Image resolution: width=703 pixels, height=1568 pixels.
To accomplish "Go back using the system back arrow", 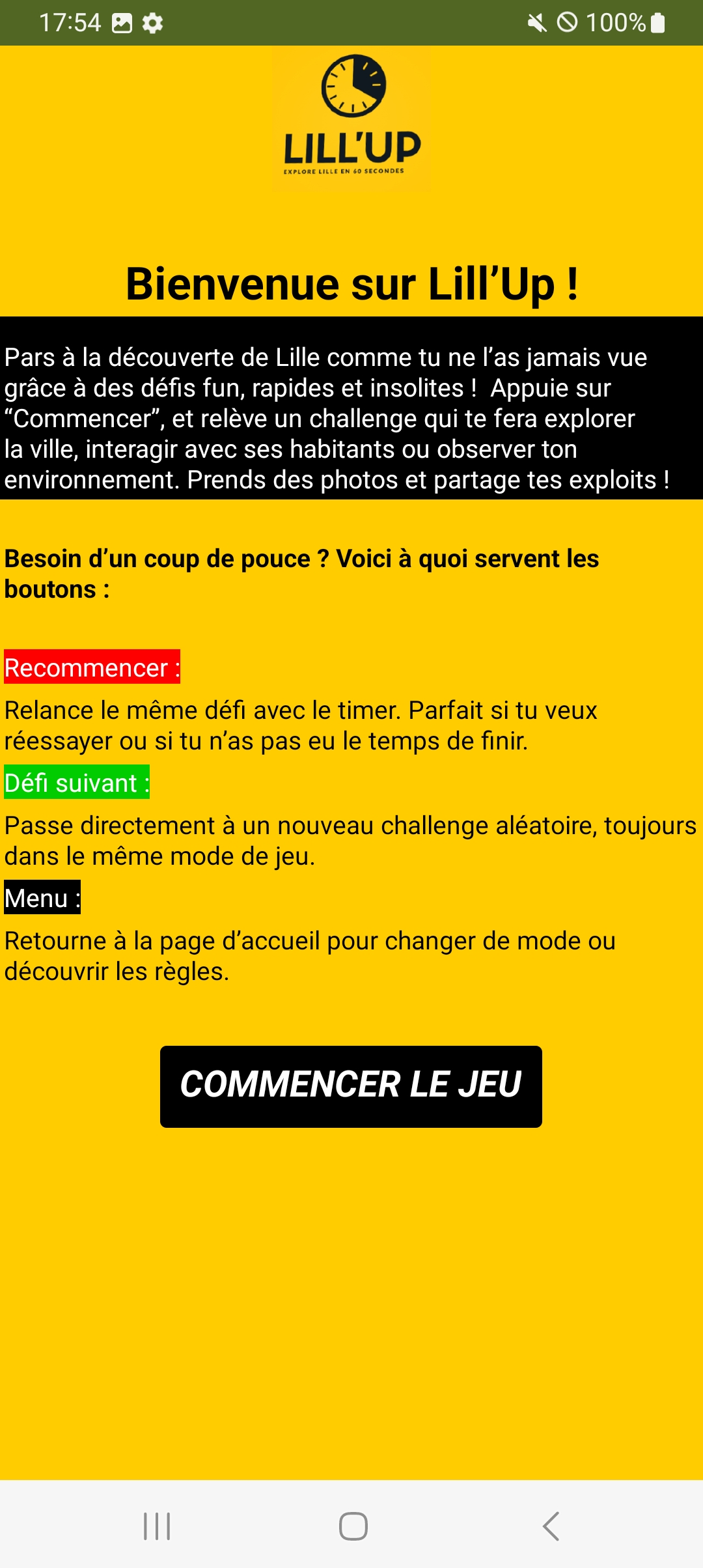I will tap(551, 1526).
